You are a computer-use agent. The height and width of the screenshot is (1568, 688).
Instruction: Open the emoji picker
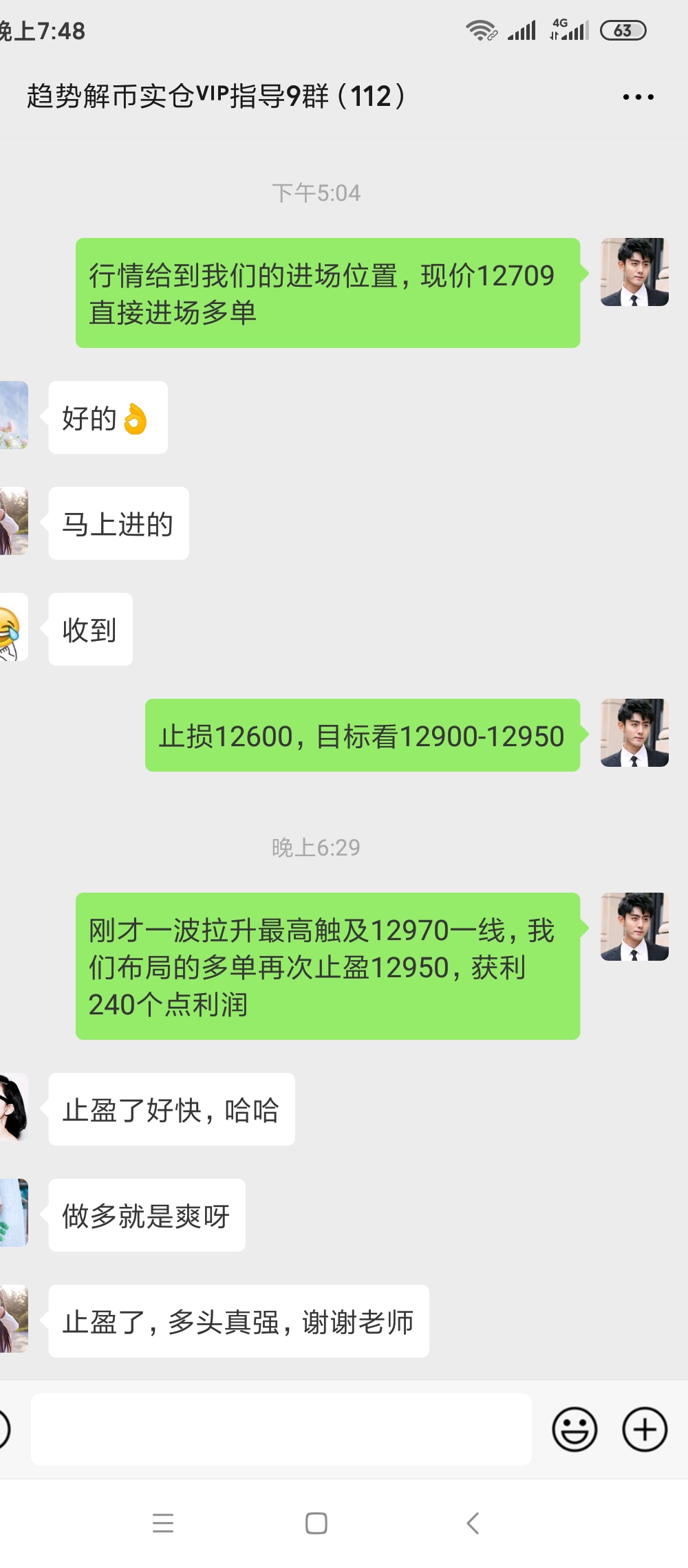click(x=575, y=1429)
